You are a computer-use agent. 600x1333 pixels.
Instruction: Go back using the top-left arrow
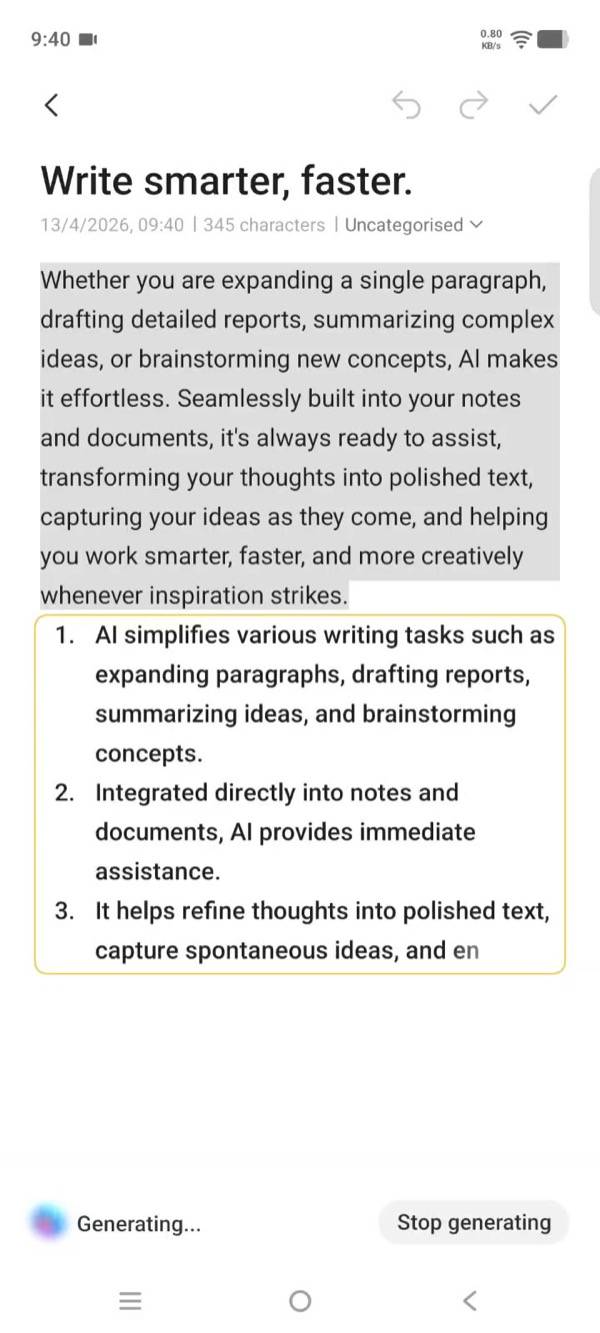pyautogui.click(x=52, y=104)
